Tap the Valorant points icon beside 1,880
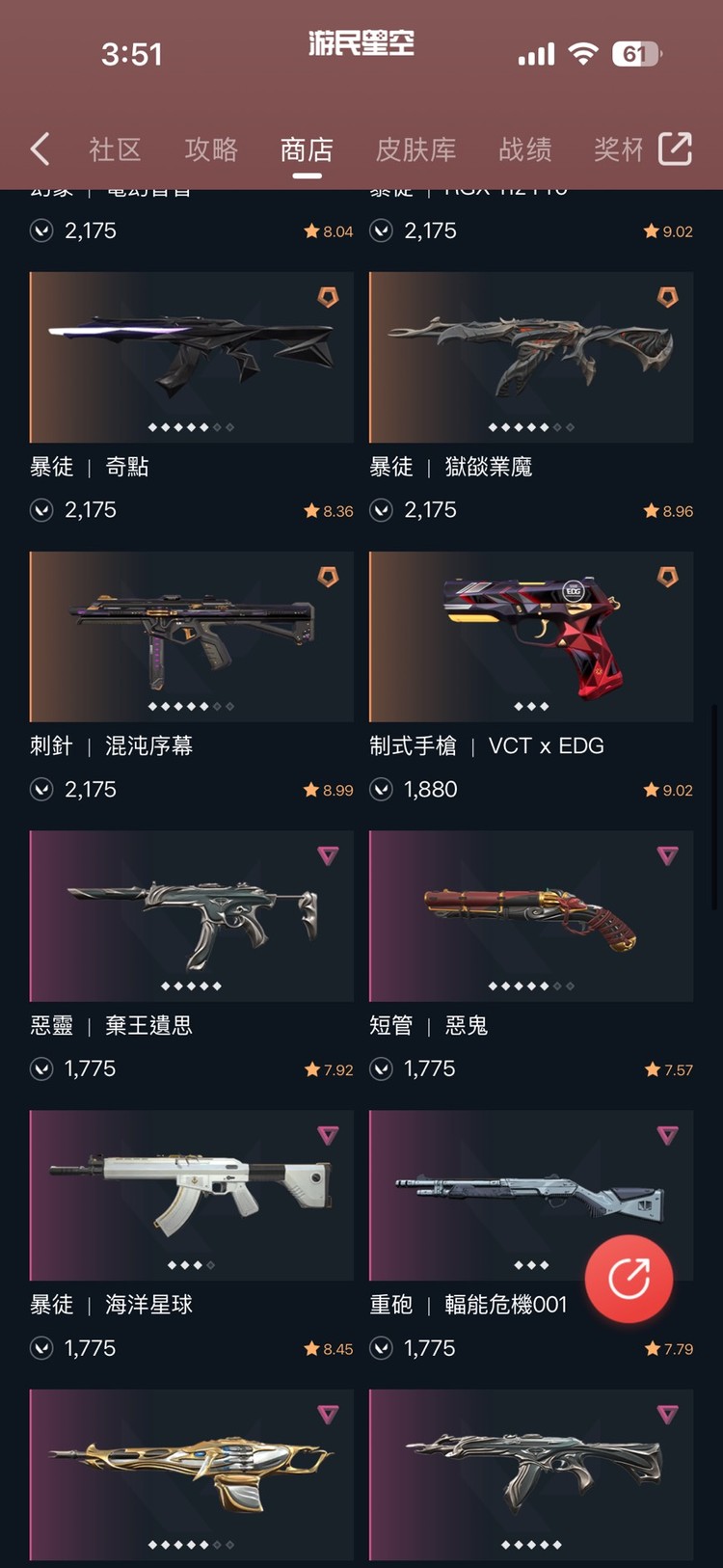Screen dimensions: 723x1568 click(382, 790)
